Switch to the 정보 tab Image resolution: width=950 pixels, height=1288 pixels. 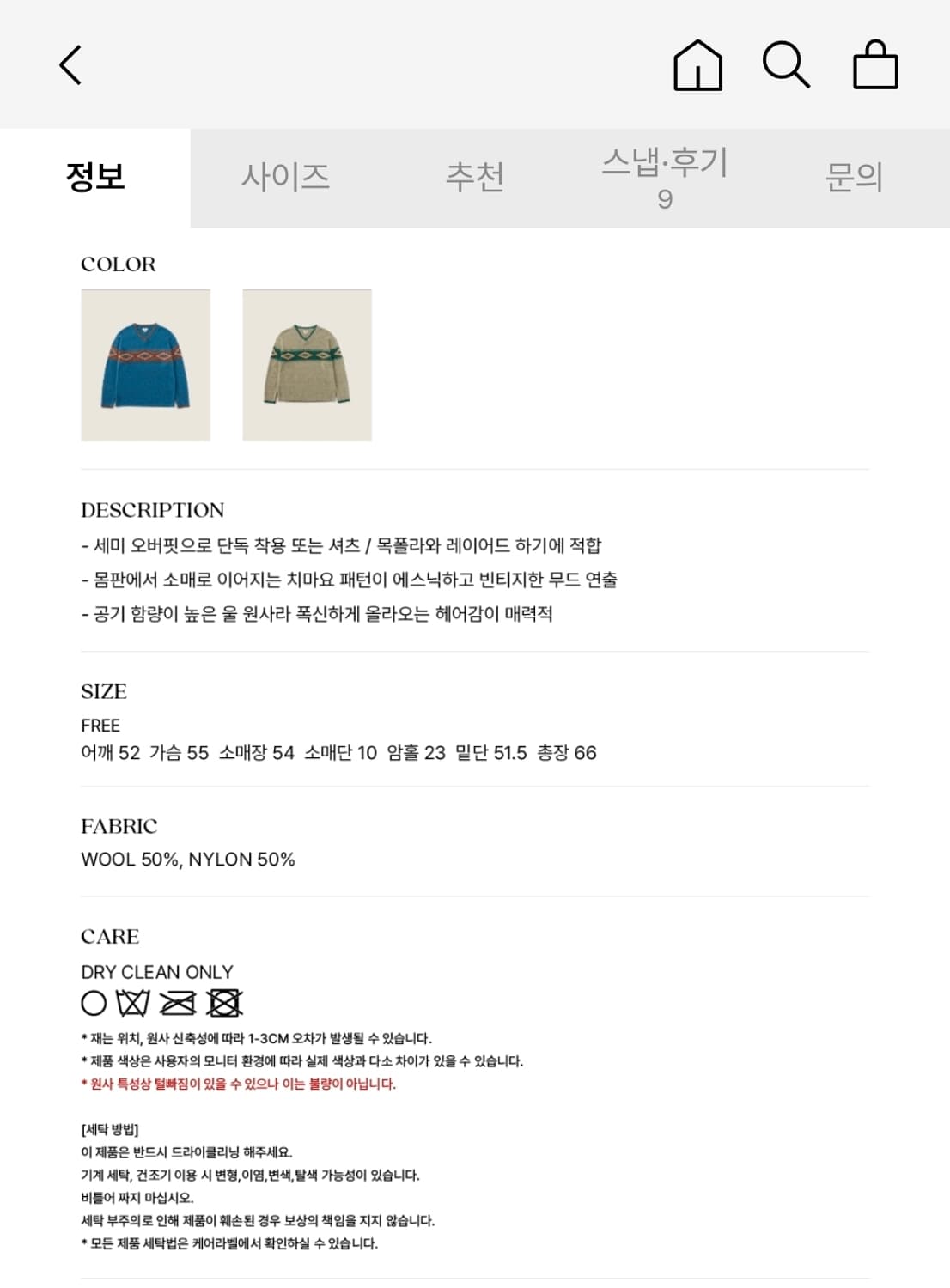96,178
